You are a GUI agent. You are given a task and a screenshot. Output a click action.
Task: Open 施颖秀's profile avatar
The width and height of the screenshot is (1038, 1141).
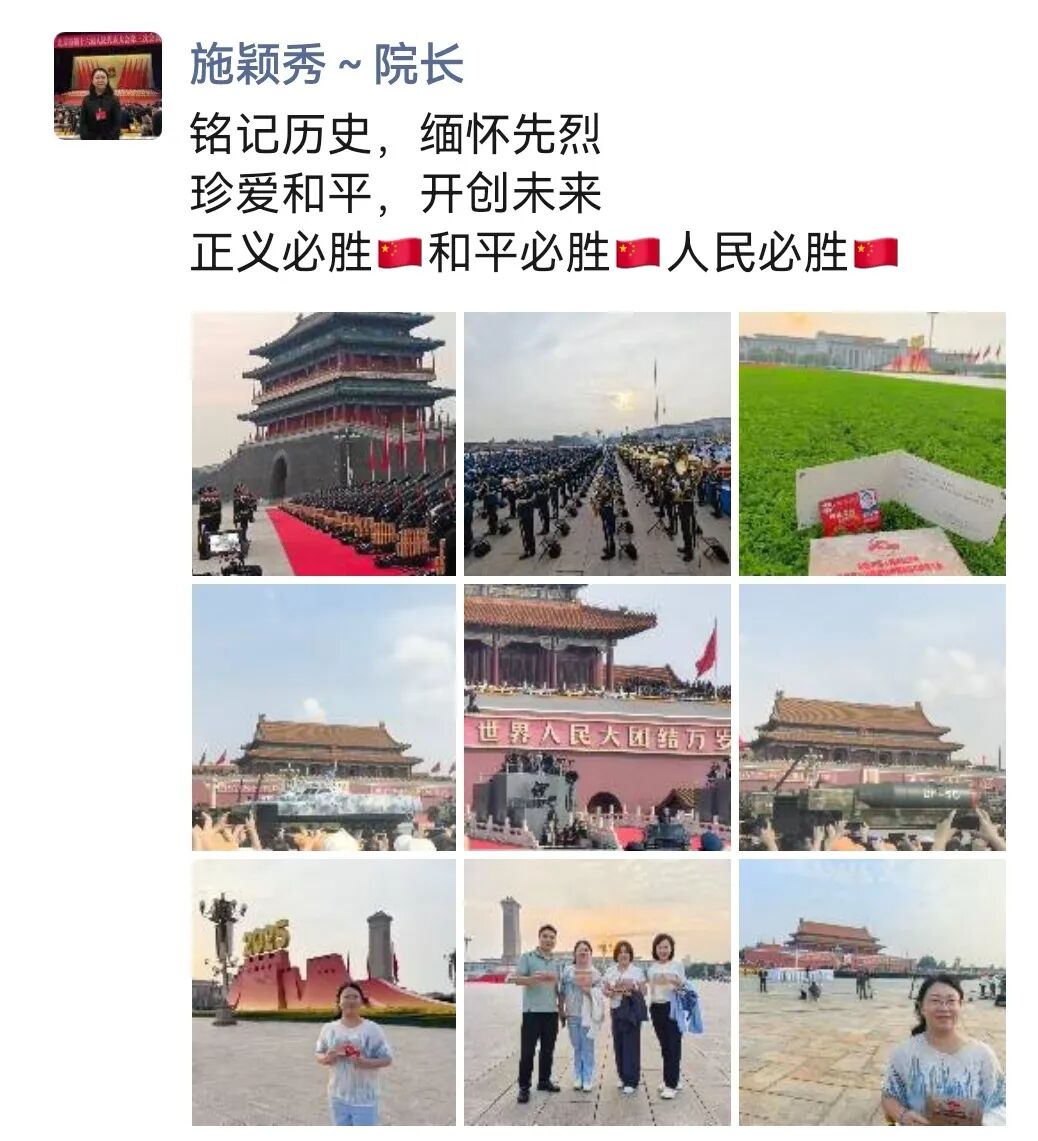[107, 85]
